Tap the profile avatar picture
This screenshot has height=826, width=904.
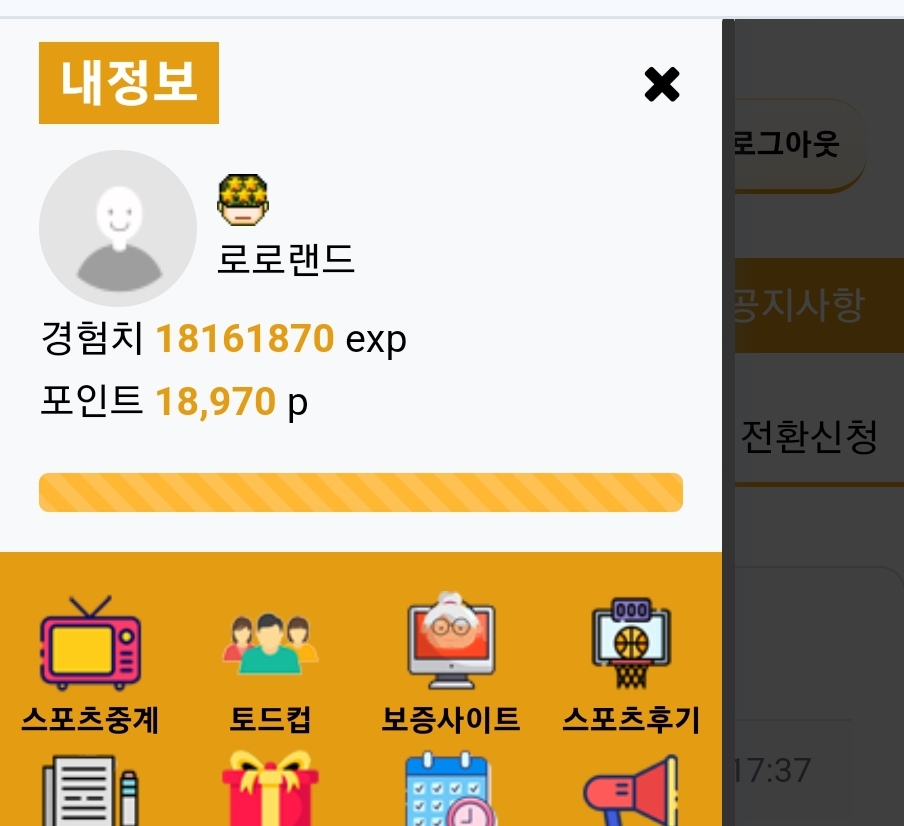point(118,228)
